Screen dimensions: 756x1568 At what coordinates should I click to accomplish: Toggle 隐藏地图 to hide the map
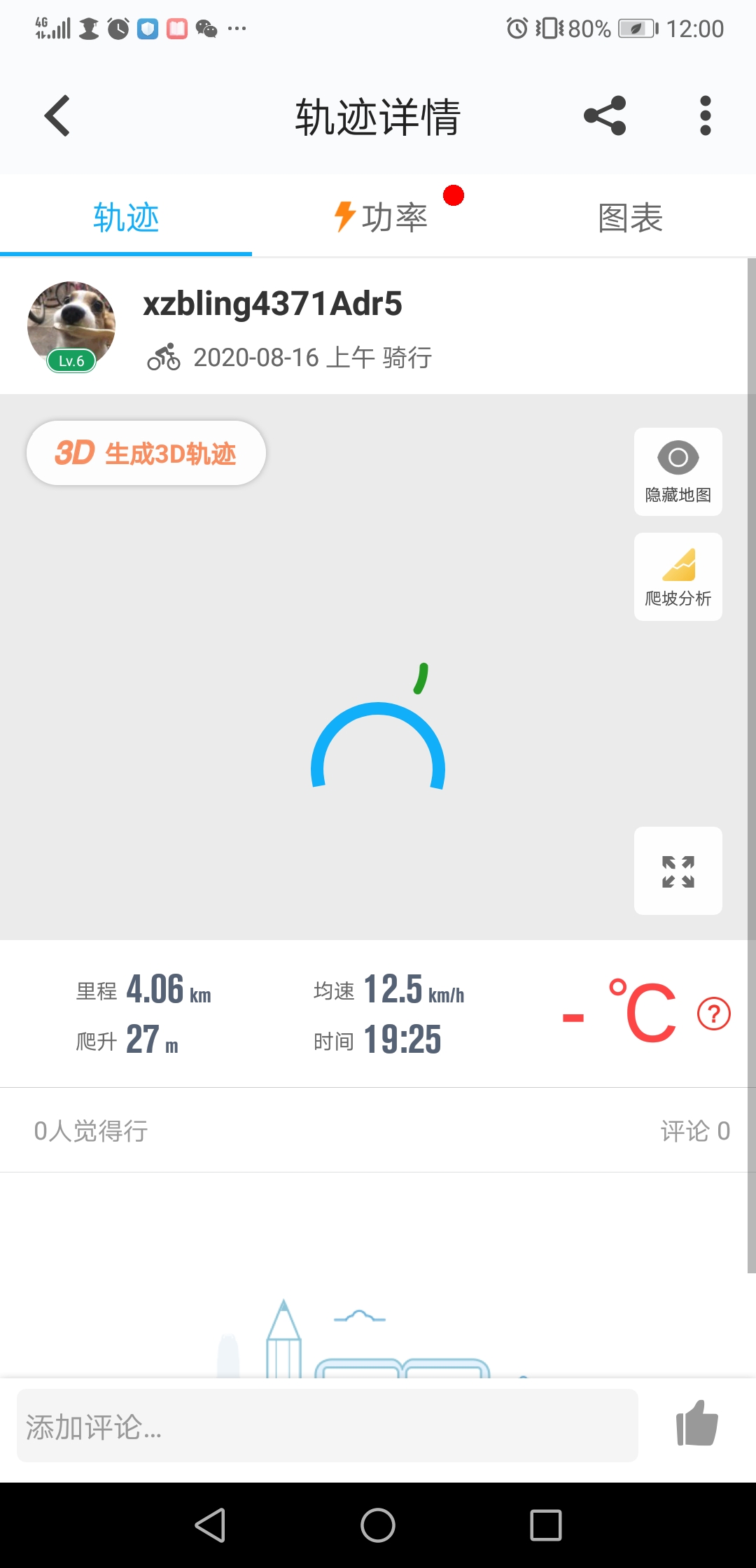(x=678, y=472)
